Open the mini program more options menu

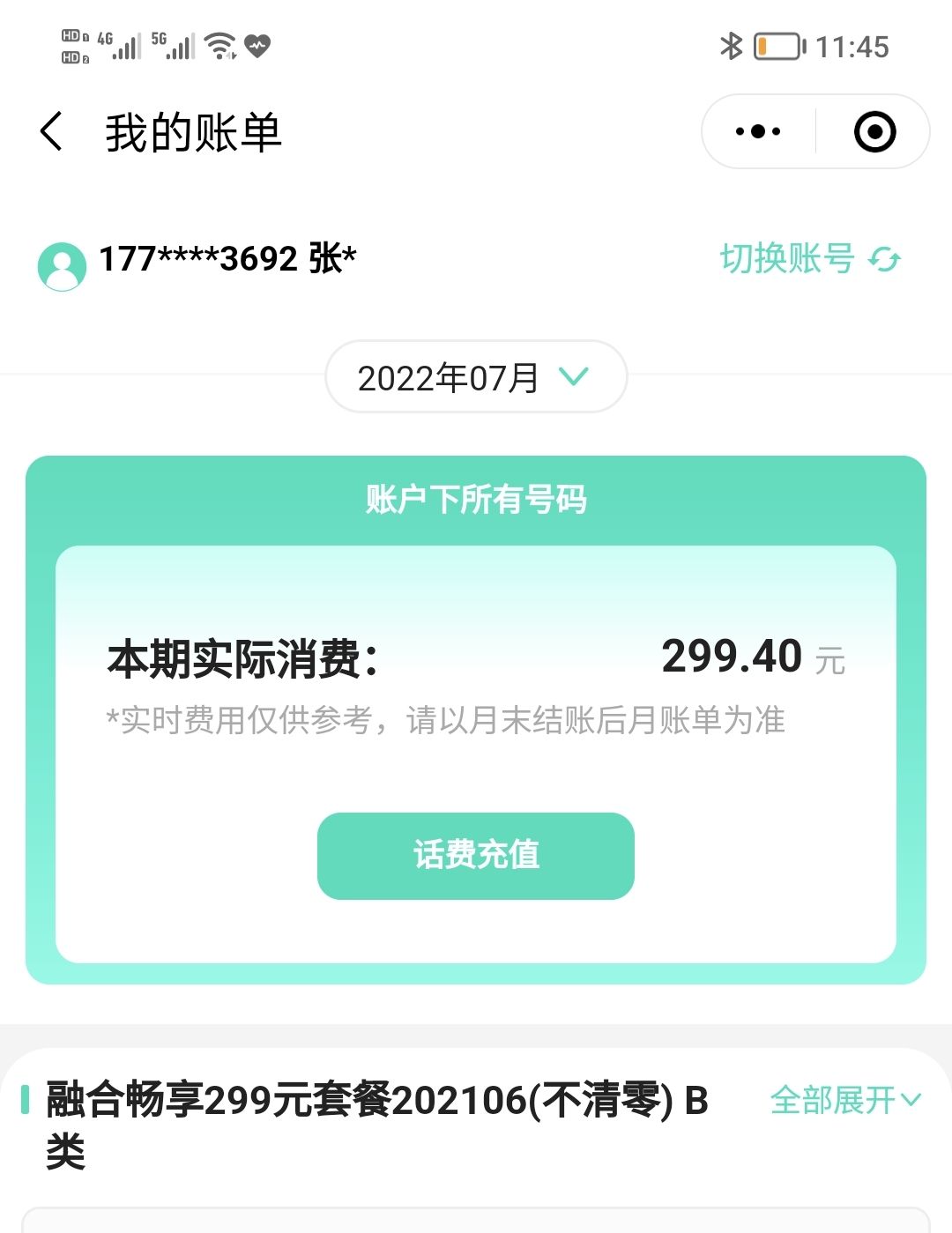(x=758, y=132)
